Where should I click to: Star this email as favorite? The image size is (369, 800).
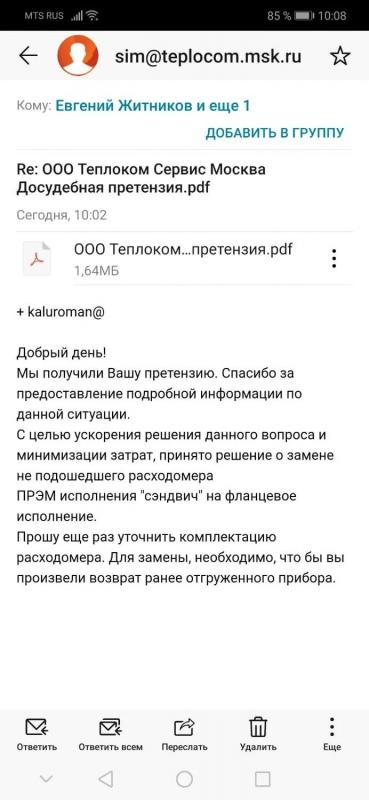(x=340, y=56)
